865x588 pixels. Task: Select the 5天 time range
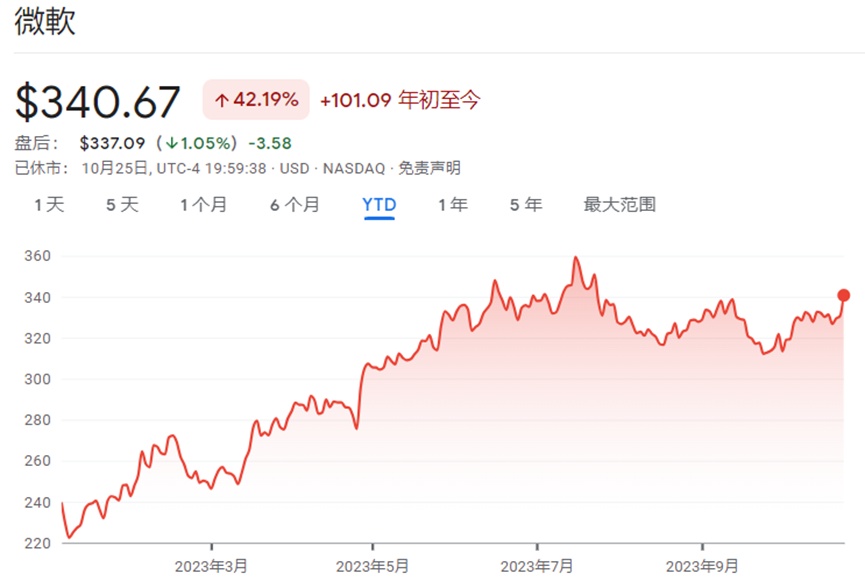[x=122, y=205]
